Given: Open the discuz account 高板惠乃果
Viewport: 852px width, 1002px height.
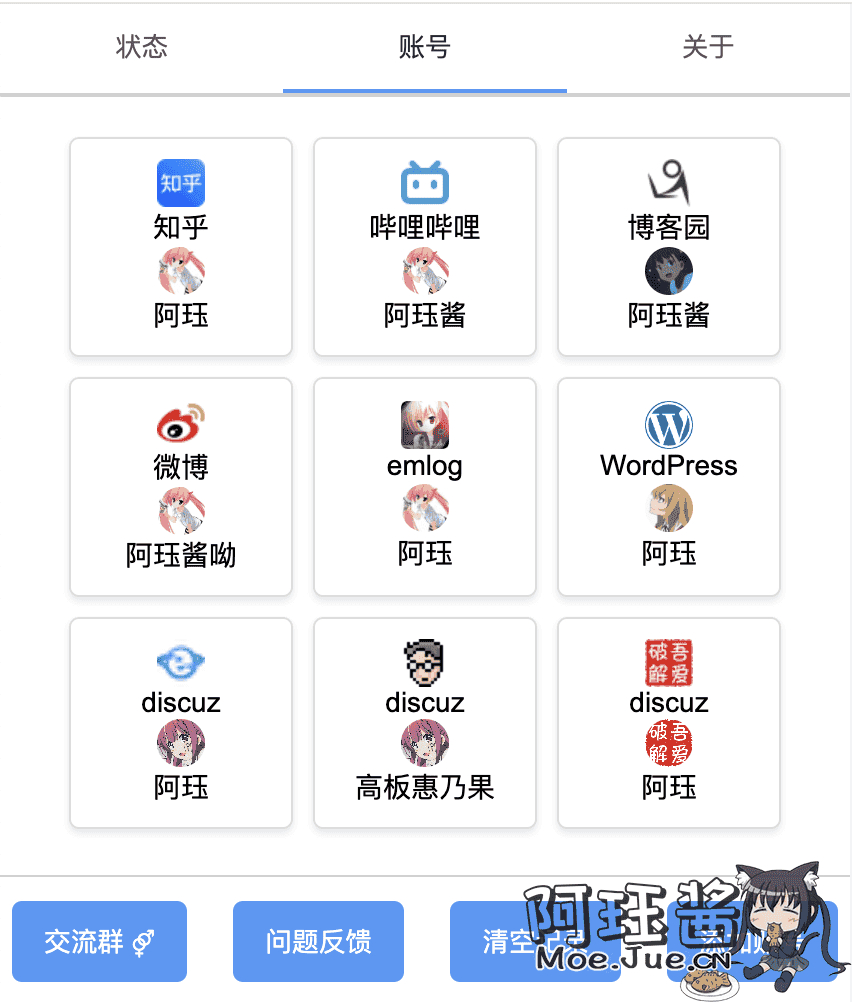Looking at the screenshot, I should pos(425,723).
